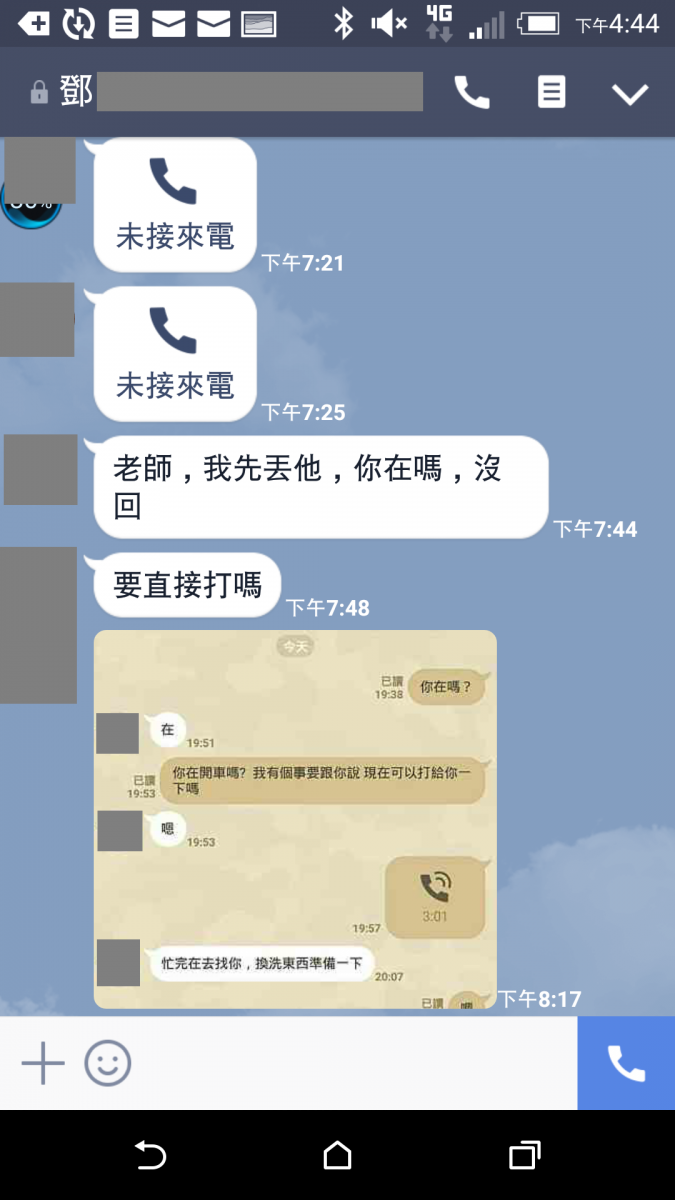Tap the blue call button
The height and width of the screenshot is (1200, 675).
pos(626,1063)
